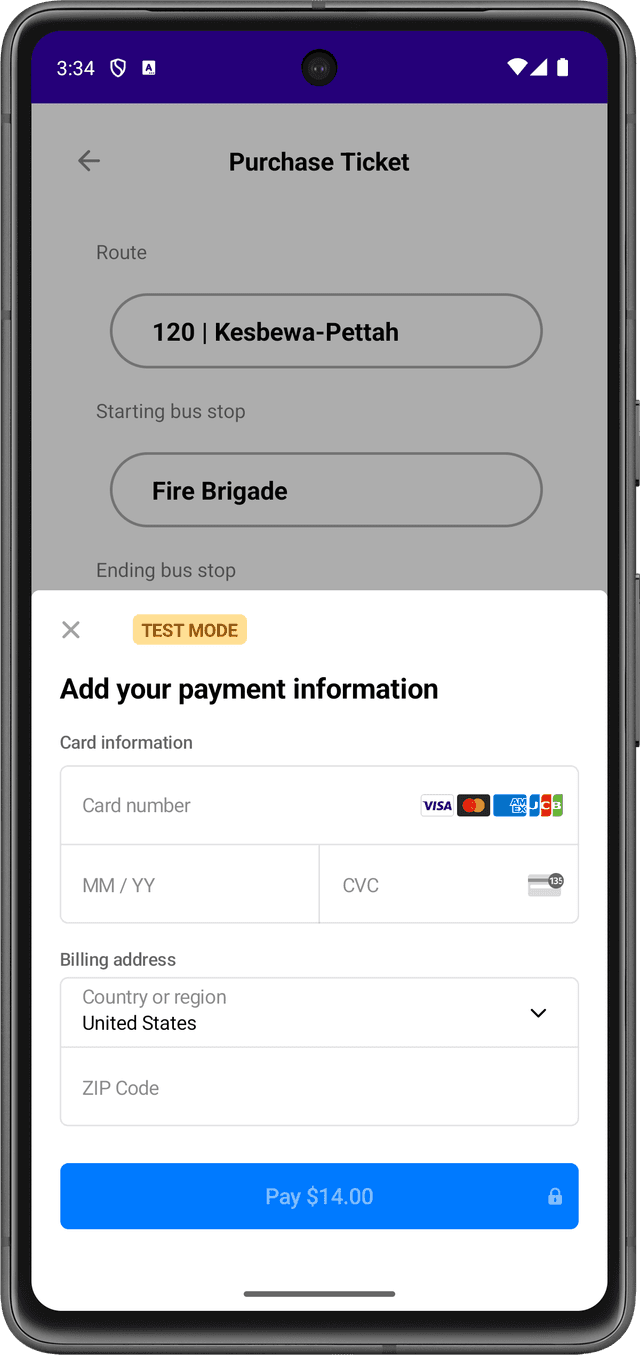Viewport: 640px width, 1355px height.
Task: Open the Country or region dropdown
Action: coord(319,1012)
